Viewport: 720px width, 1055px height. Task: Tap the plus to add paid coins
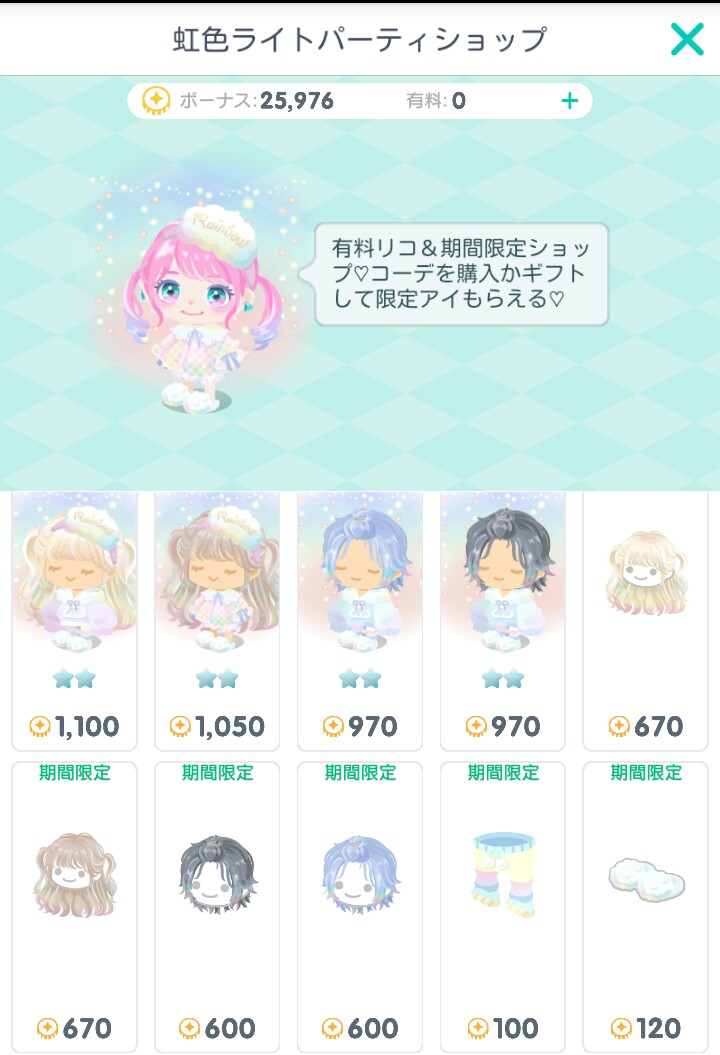pos(569,100)
